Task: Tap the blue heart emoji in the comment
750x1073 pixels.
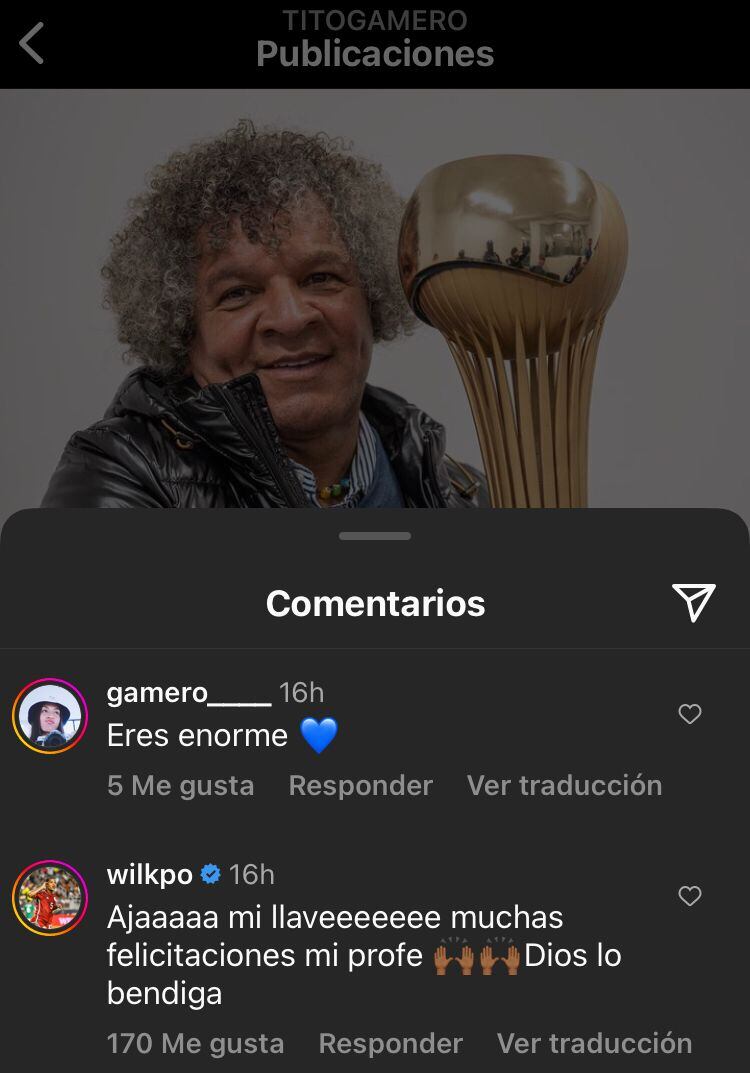Action: [320, 735]
